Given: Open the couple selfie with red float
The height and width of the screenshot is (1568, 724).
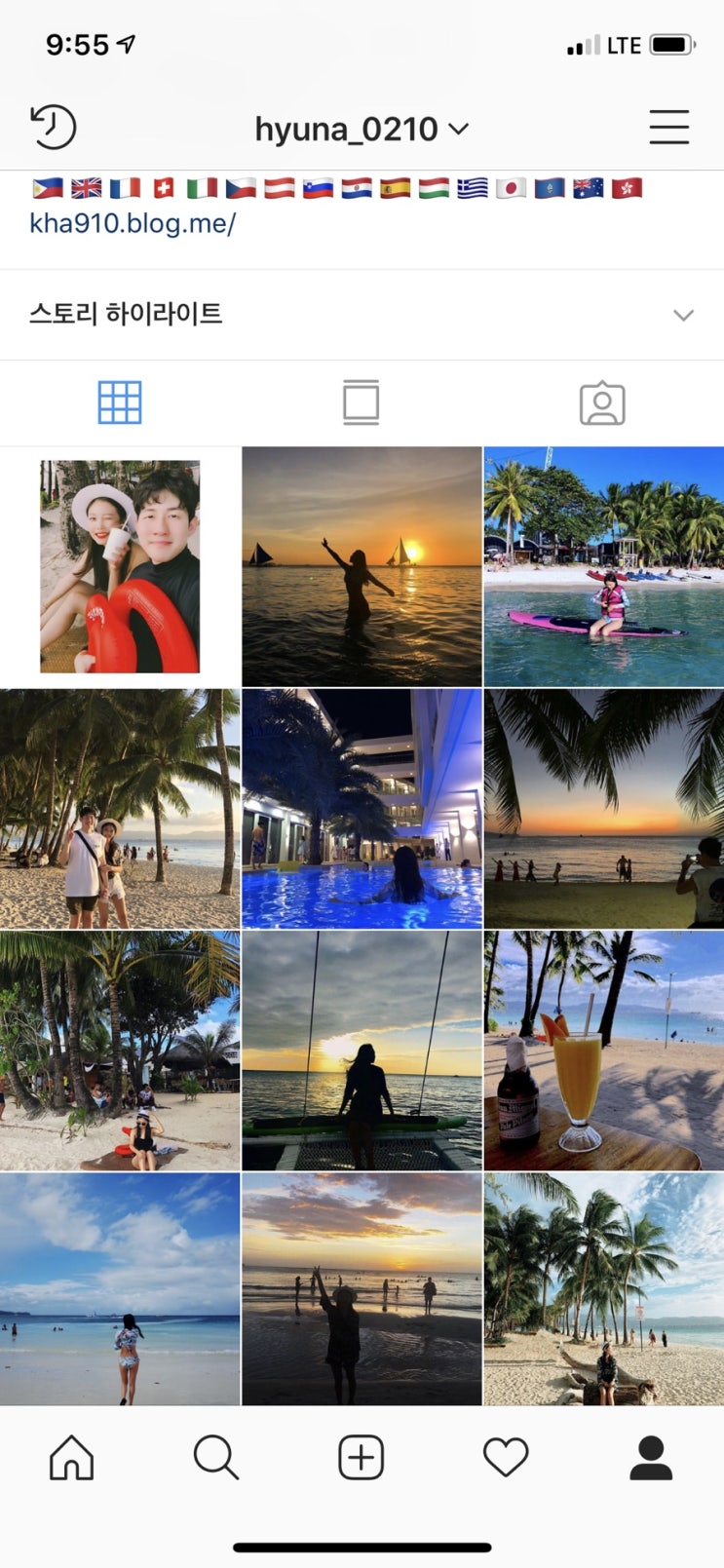Looking at the screenshot, I should click(x=120, y=566).
